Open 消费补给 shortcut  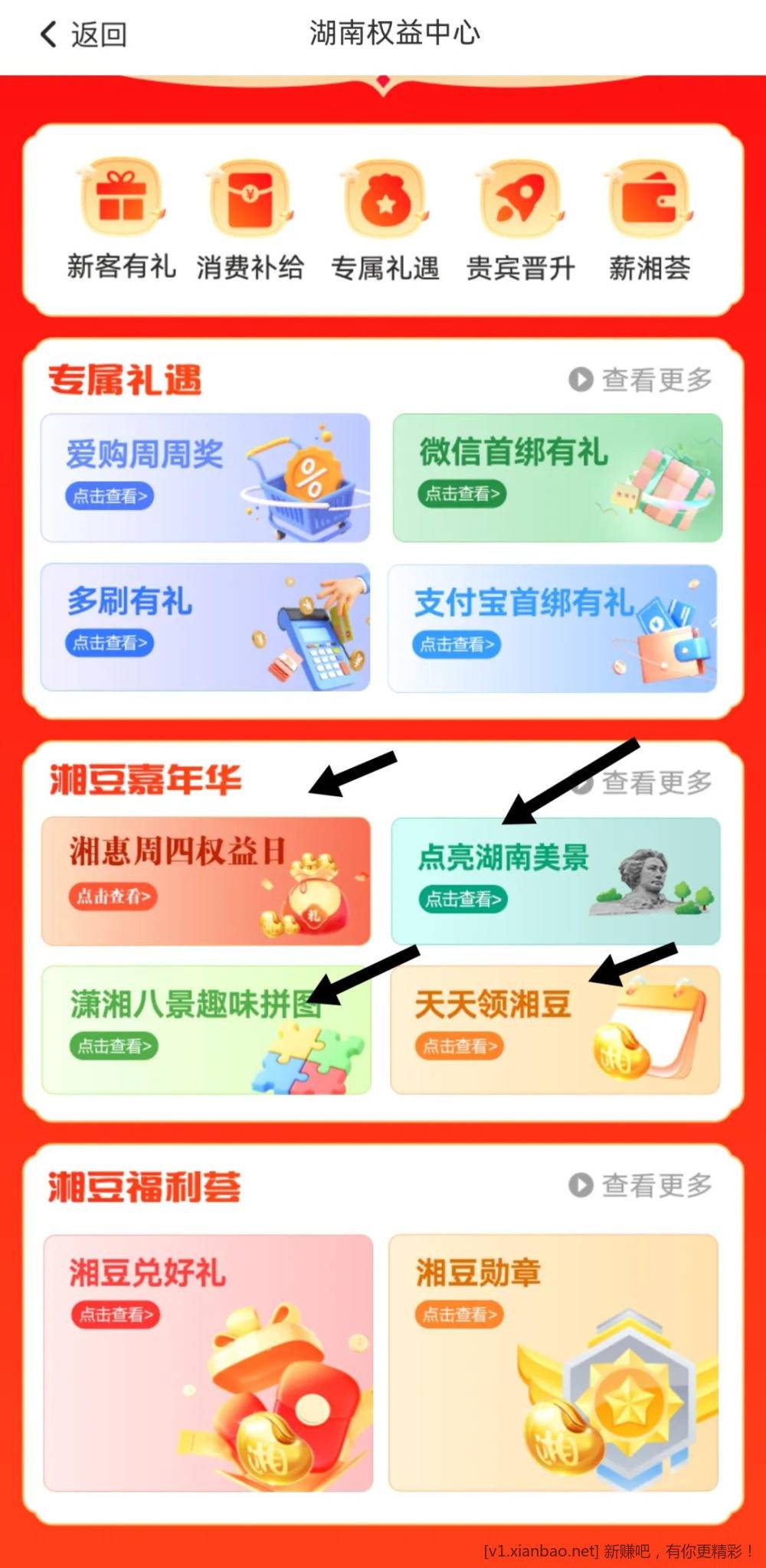[x=251, y=218]
